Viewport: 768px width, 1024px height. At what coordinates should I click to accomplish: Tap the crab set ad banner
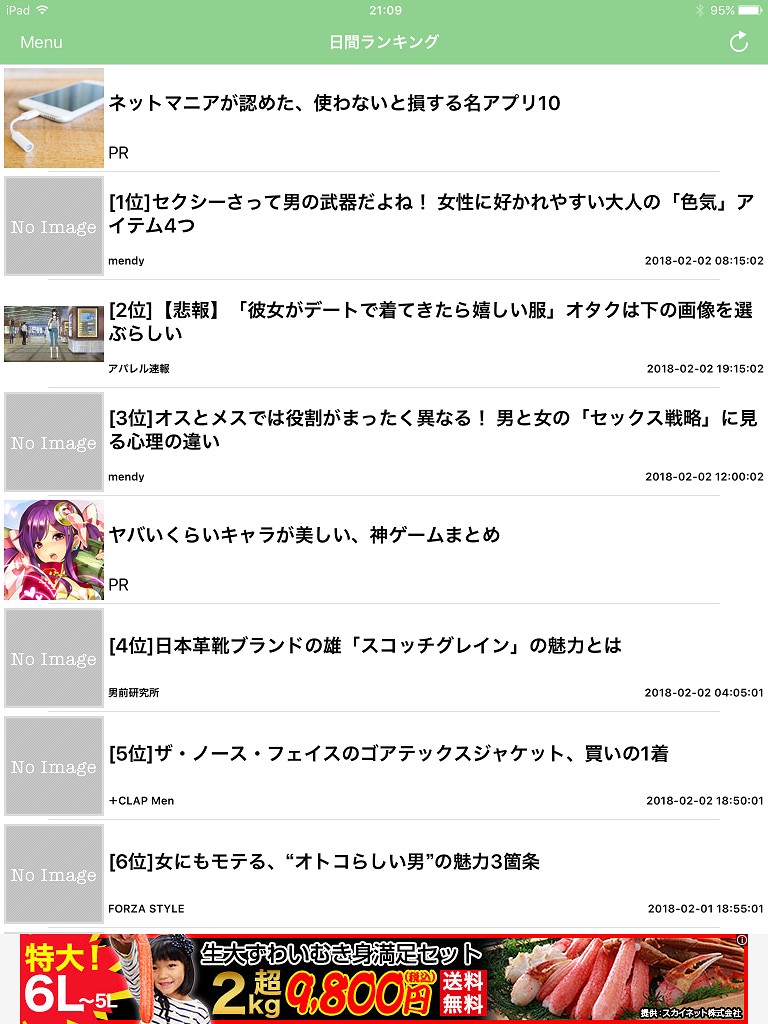[x=383, y=980]
